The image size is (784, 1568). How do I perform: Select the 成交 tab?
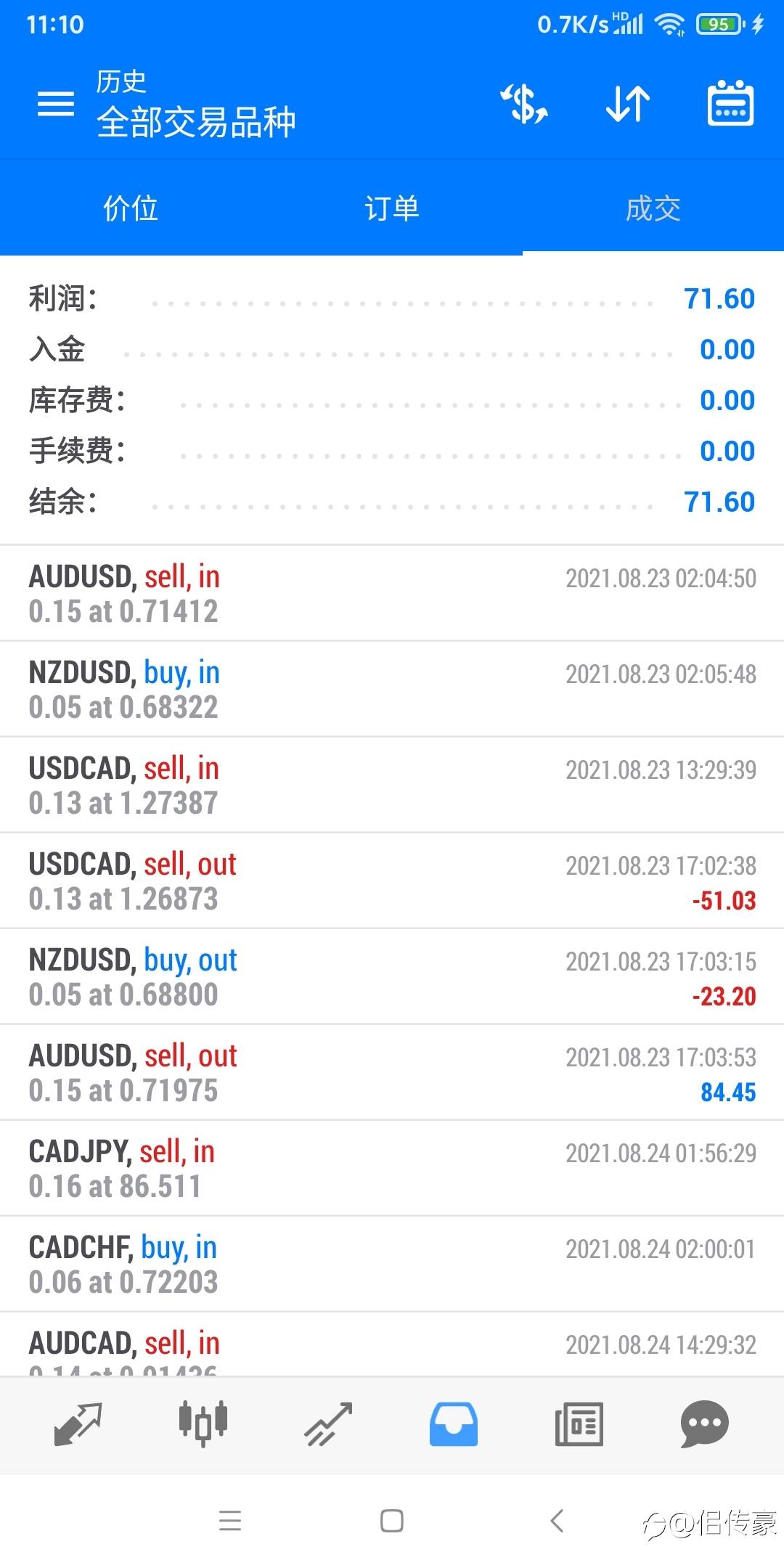tap(653, 208)
